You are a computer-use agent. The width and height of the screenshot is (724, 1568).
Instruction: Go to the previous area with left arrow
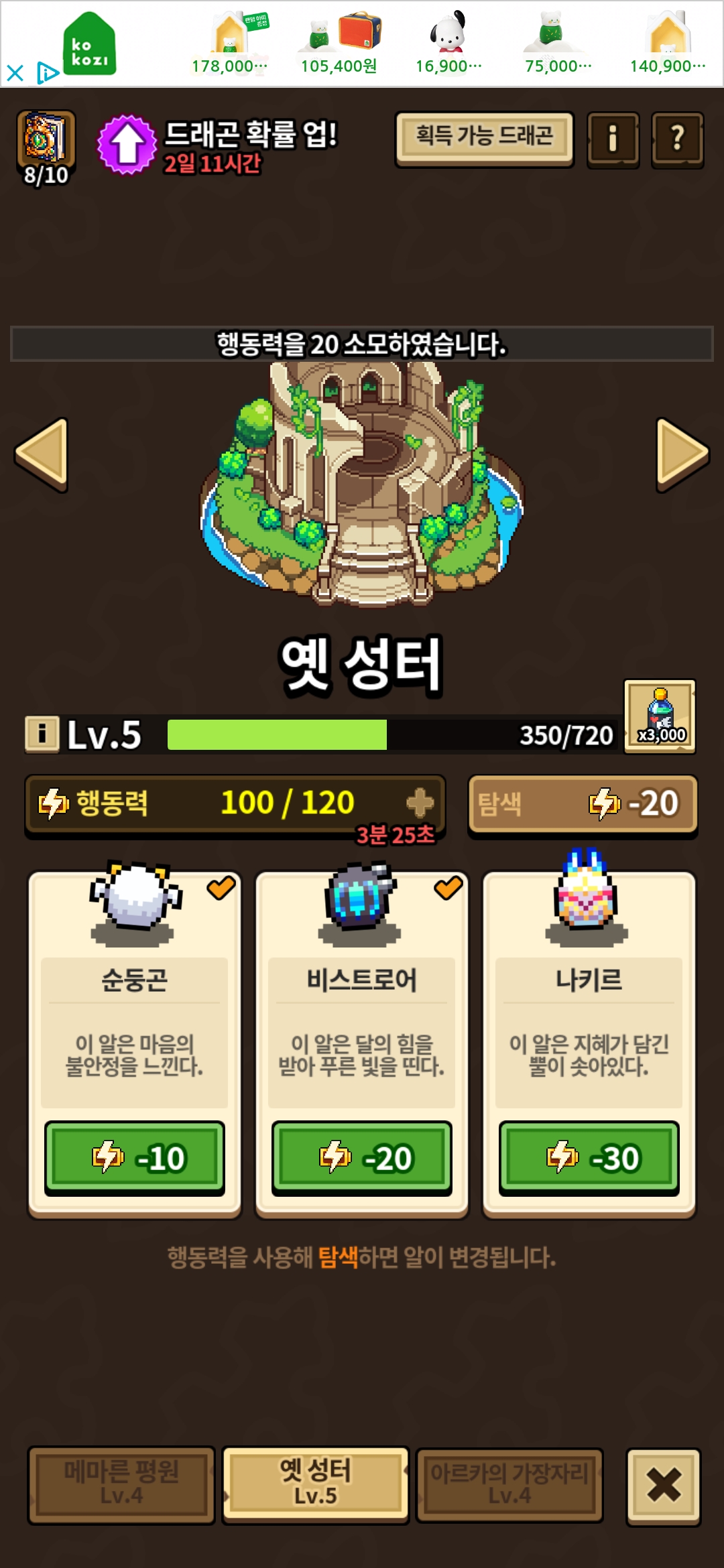click(x=42, y=454)
